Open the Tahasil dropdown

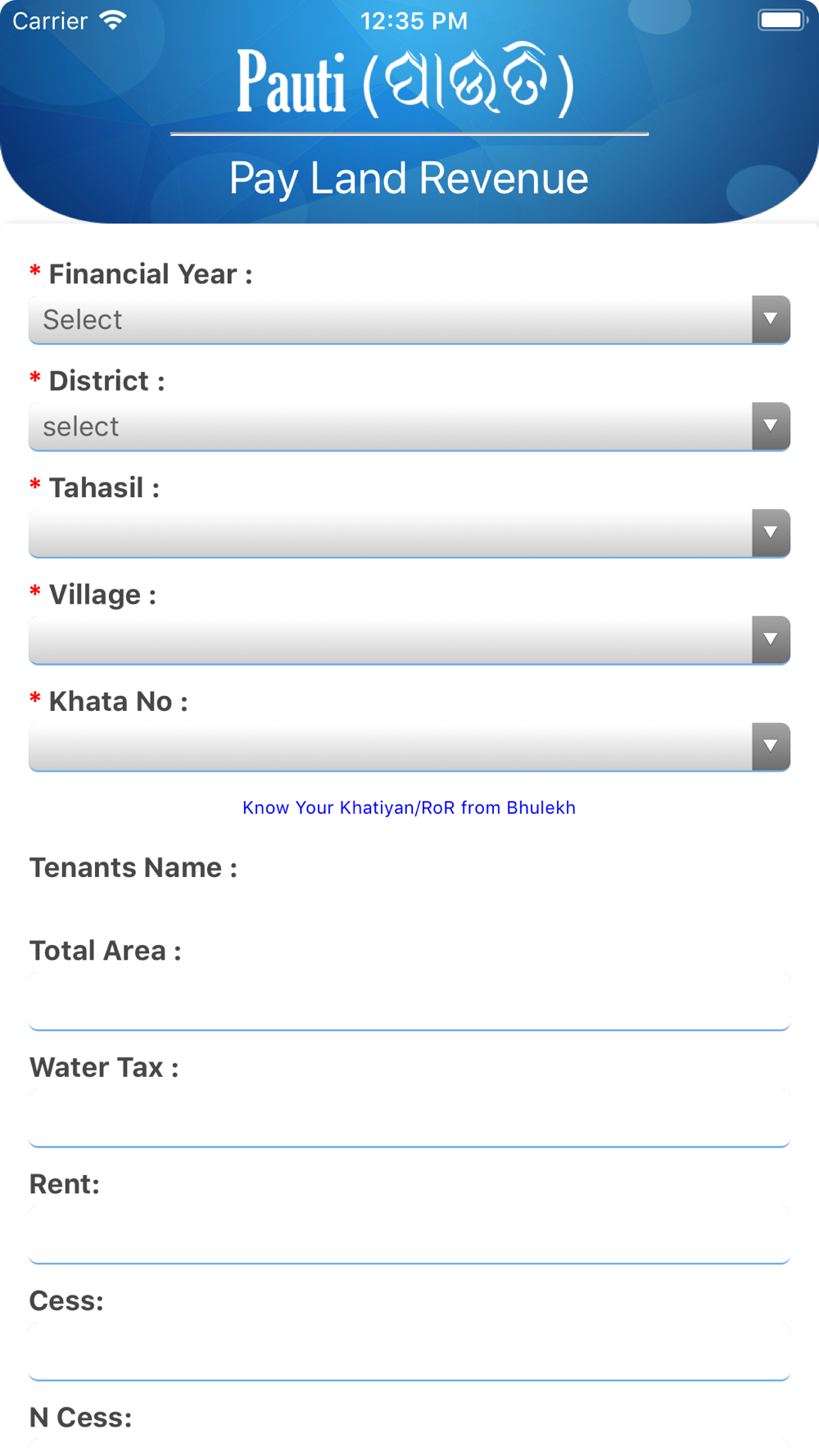coord(409,533)
